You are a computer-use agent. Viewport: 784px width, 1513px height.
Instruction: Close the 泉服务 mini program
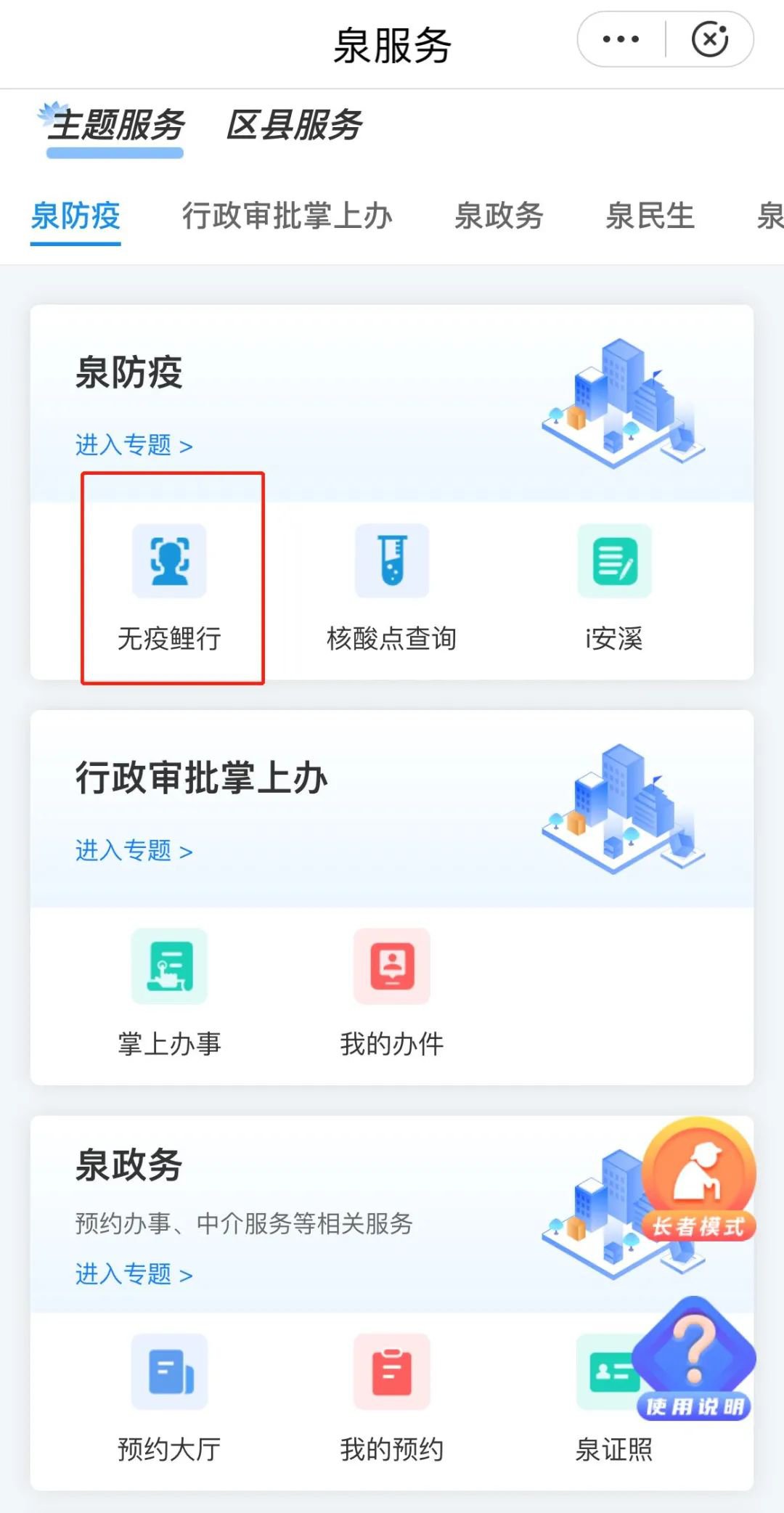pyautogui.click(x=710, y=39)
